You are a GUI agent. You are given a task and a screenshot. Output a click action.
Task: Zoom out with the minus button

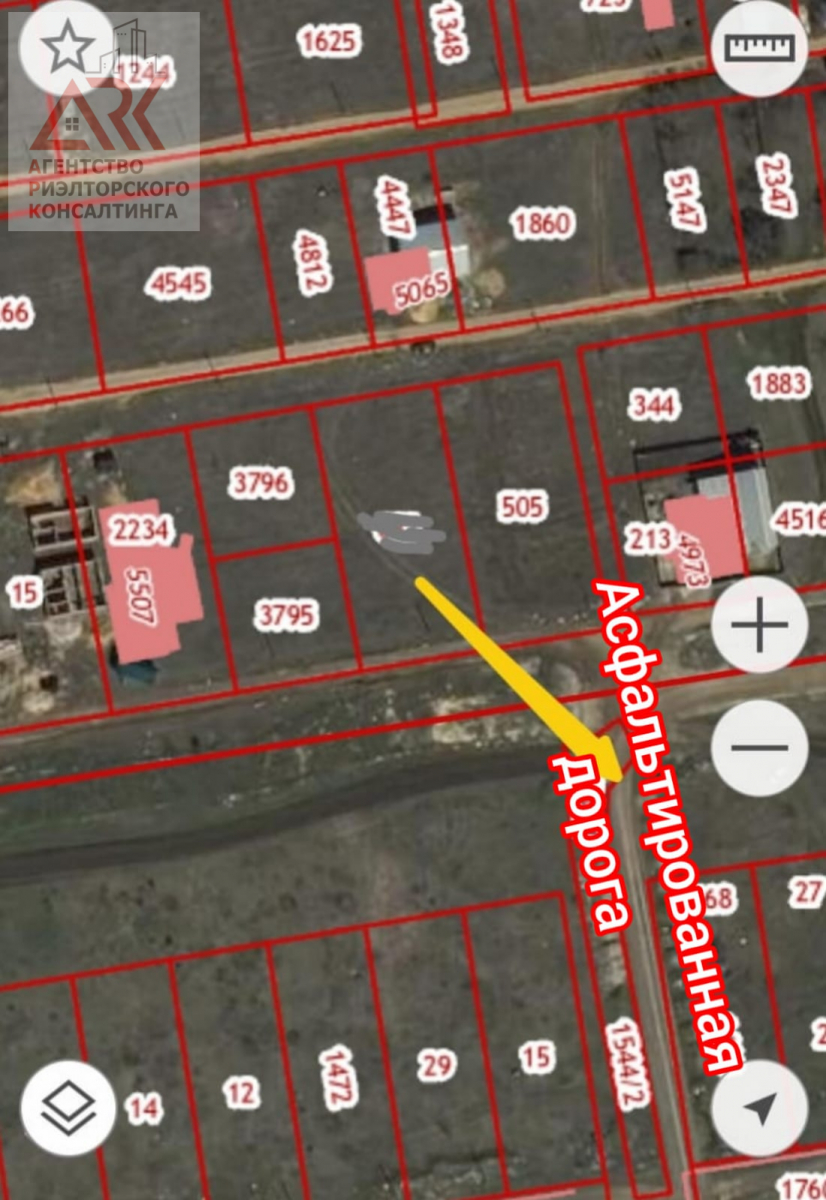[x=760, y=747]
